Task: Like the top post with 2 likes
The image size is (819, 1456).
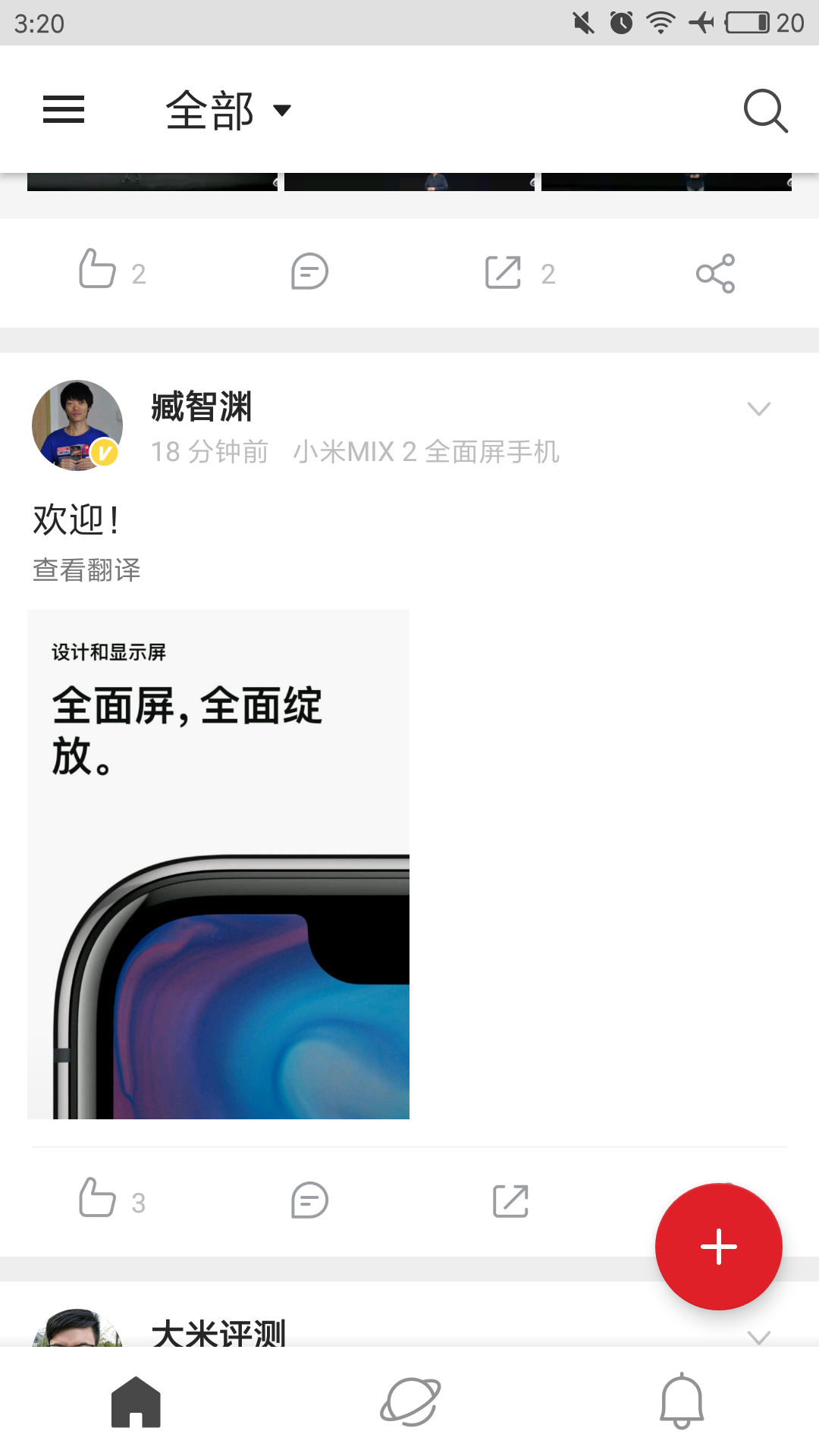Action: click(112, 271)
